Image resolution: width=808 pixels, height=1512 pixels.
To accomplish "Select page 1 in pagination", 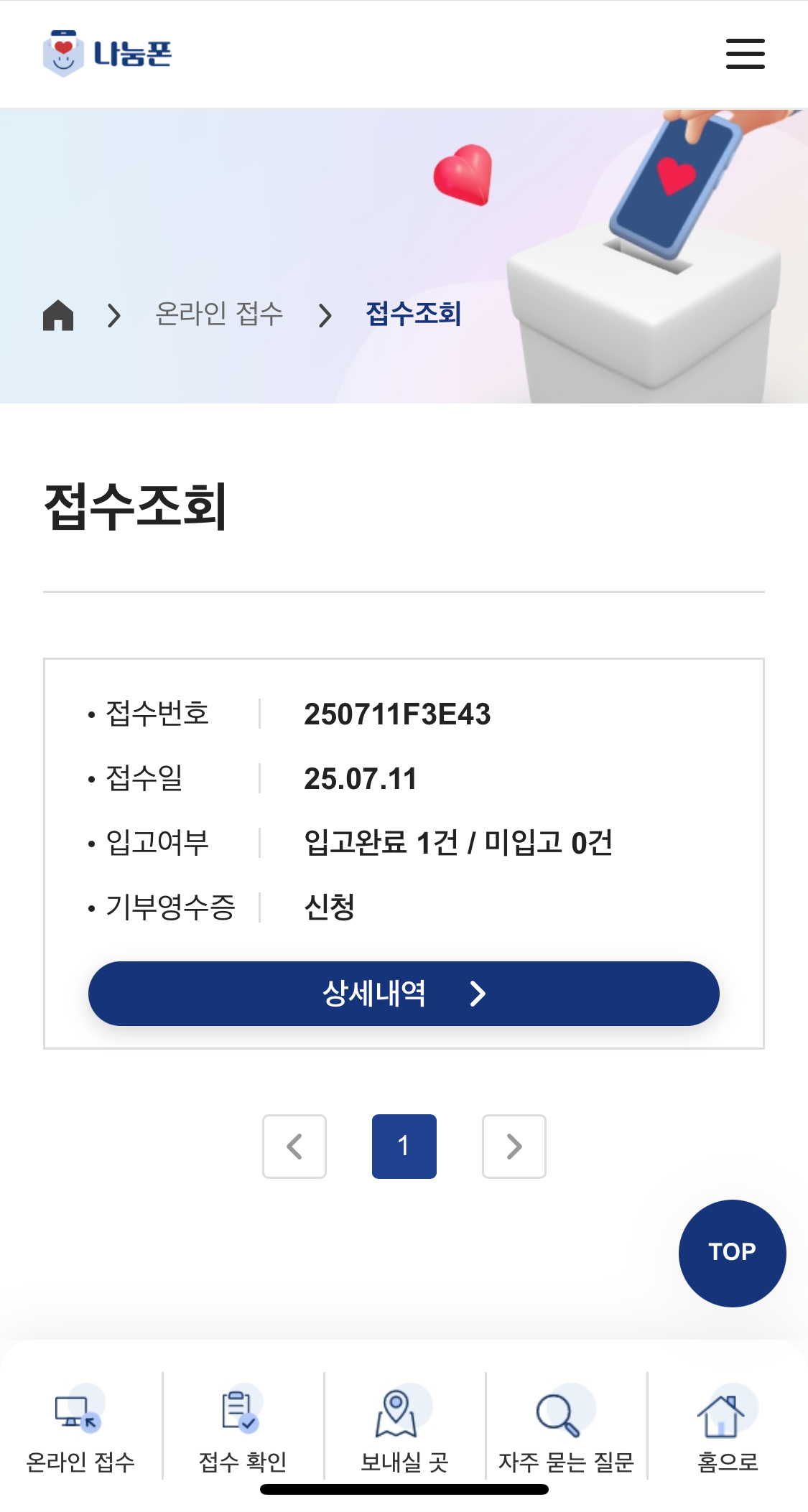I will 404,1147.
